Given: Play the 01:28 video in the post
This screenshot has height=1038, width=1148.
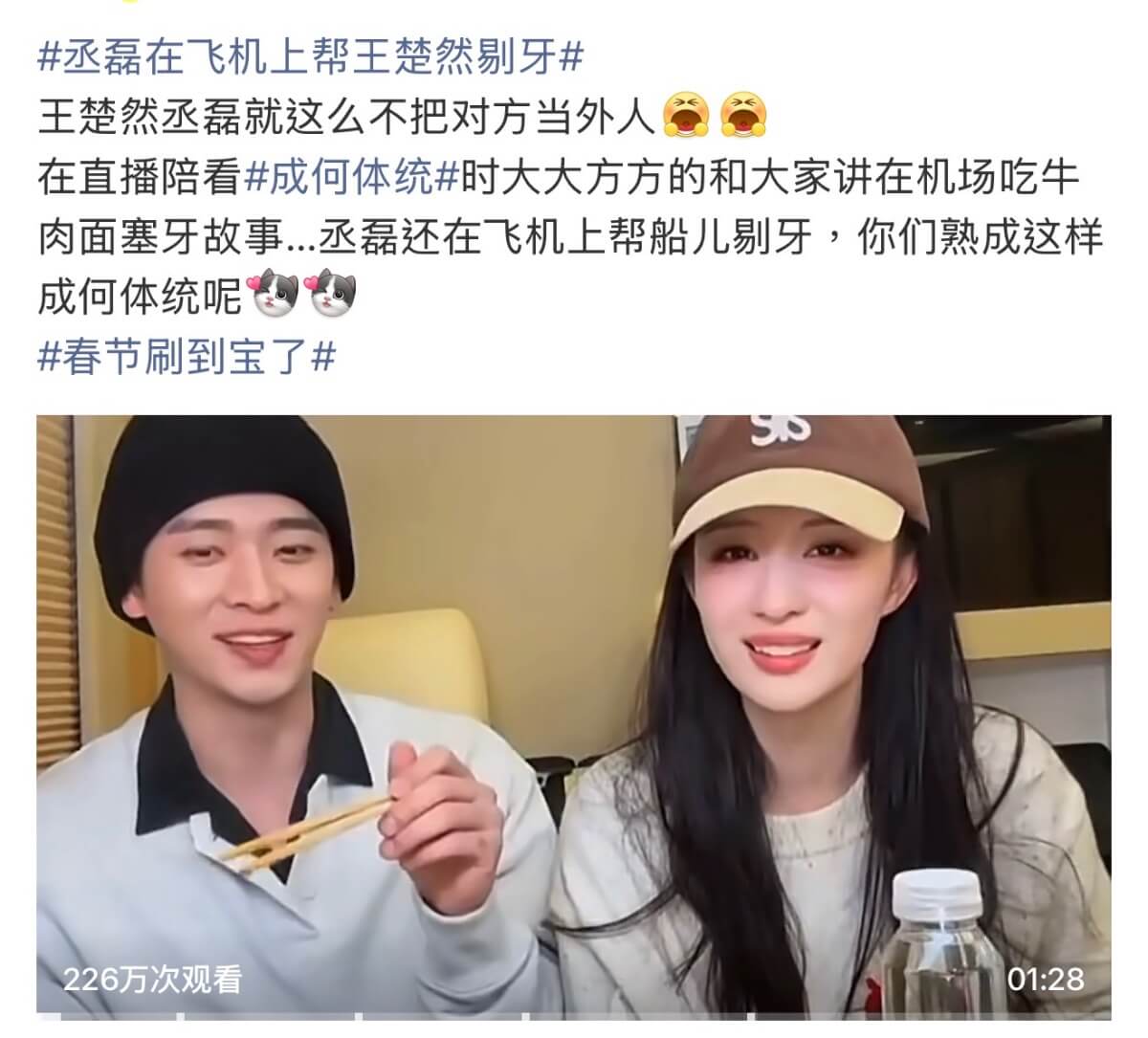Looking at the screenshot, I should 574,713.
